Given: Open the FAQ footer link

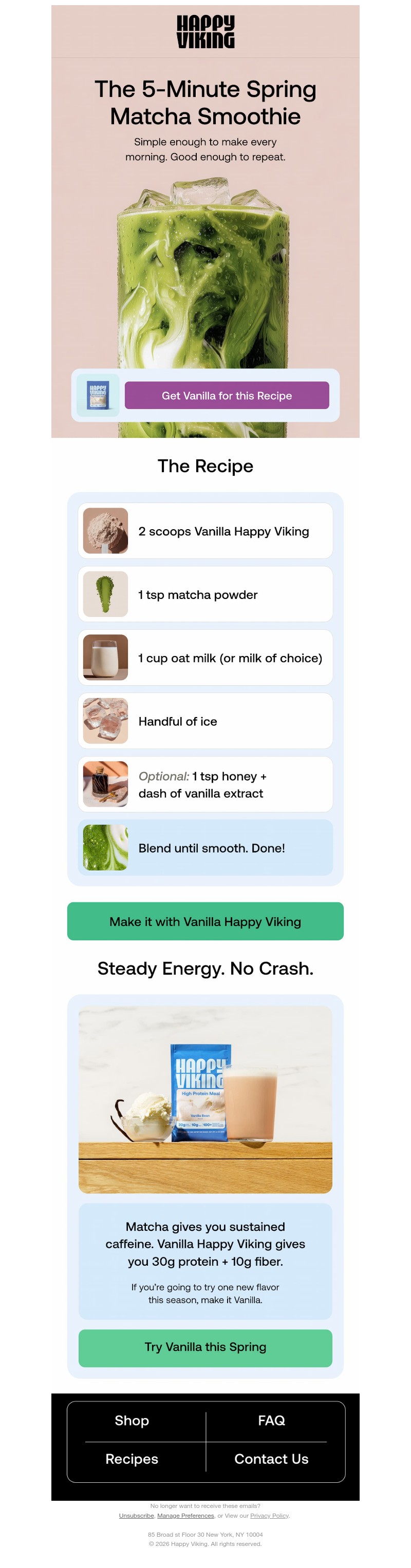Looking at the screenshot, I should [x=271, y=1420].
